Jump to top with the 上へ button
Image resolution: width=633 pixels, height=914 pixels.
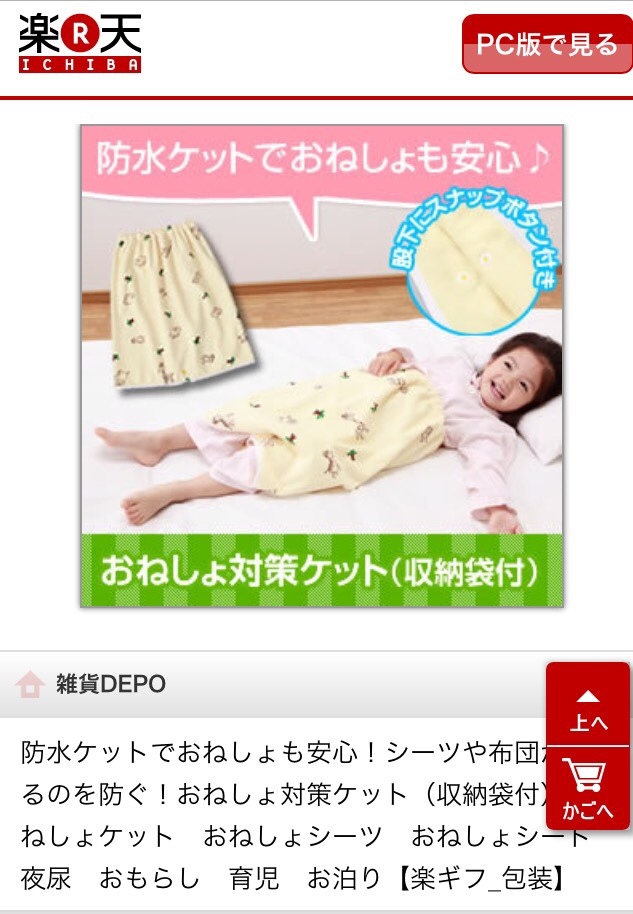pos(588,709)
